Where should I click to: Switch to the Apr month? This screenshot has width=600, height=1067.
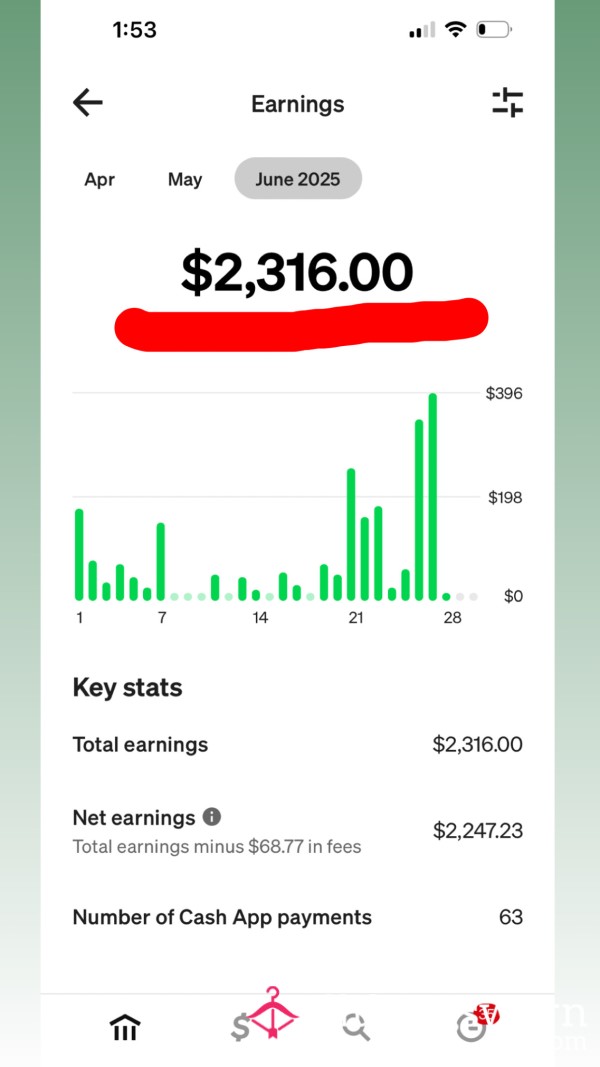click(x=99, y=180)
